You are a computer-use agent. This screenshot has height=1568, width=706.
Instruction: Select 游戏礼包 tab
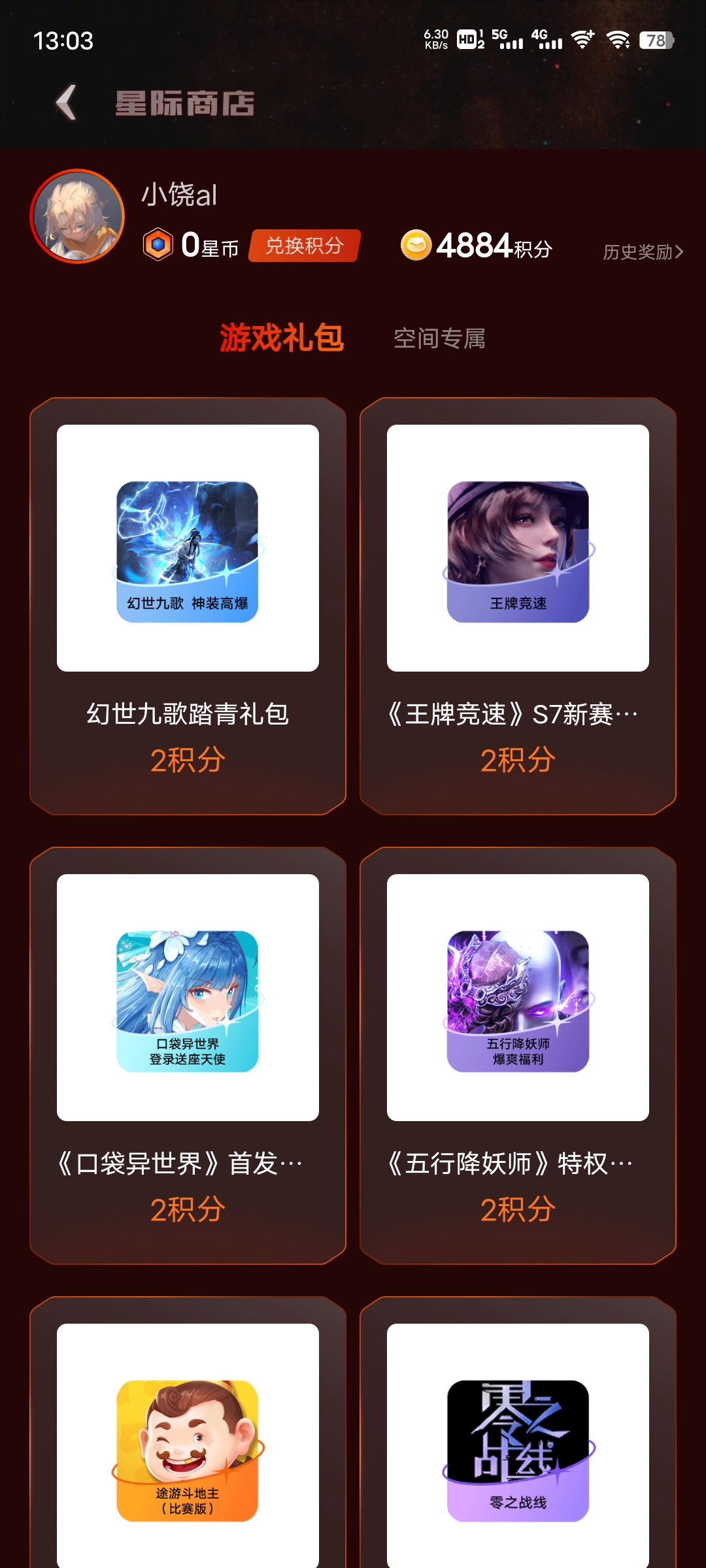[281, 338]
